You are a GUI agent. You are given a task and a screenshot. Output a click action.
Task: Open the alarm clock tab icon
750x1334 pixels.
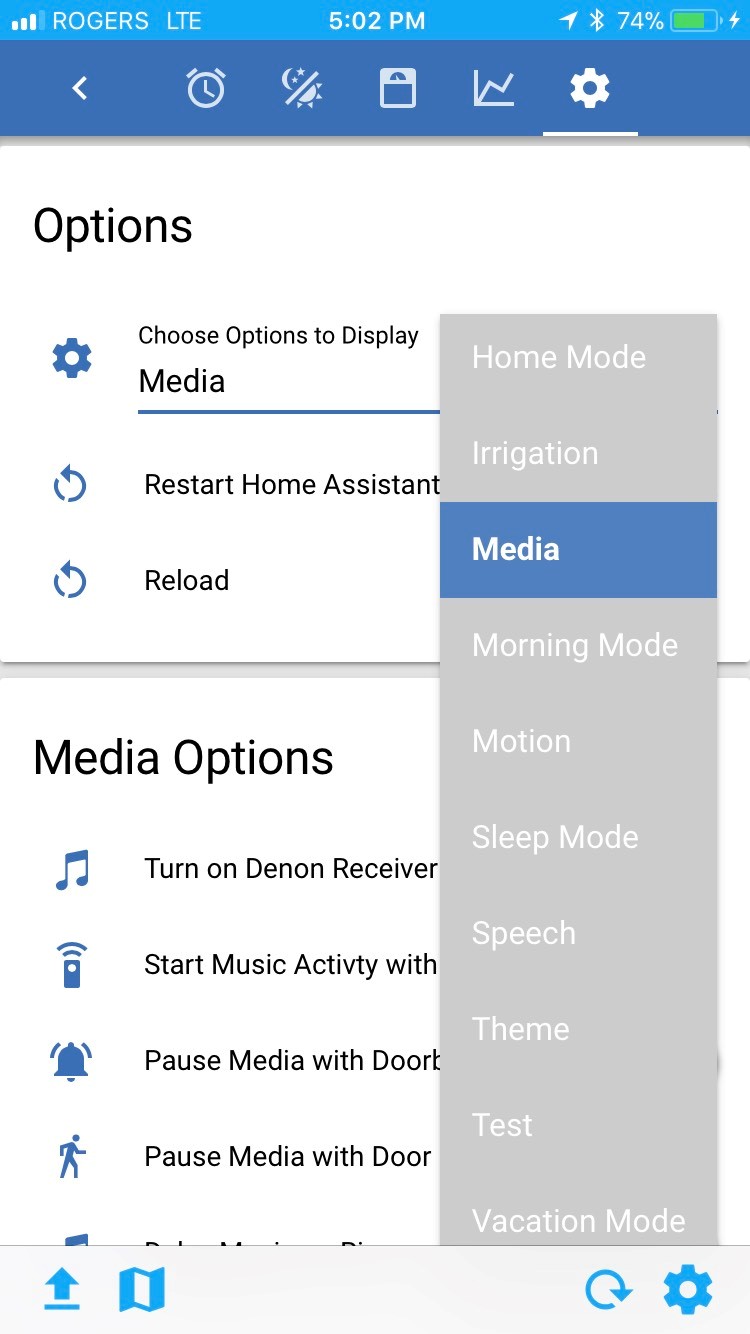(205, 87)
